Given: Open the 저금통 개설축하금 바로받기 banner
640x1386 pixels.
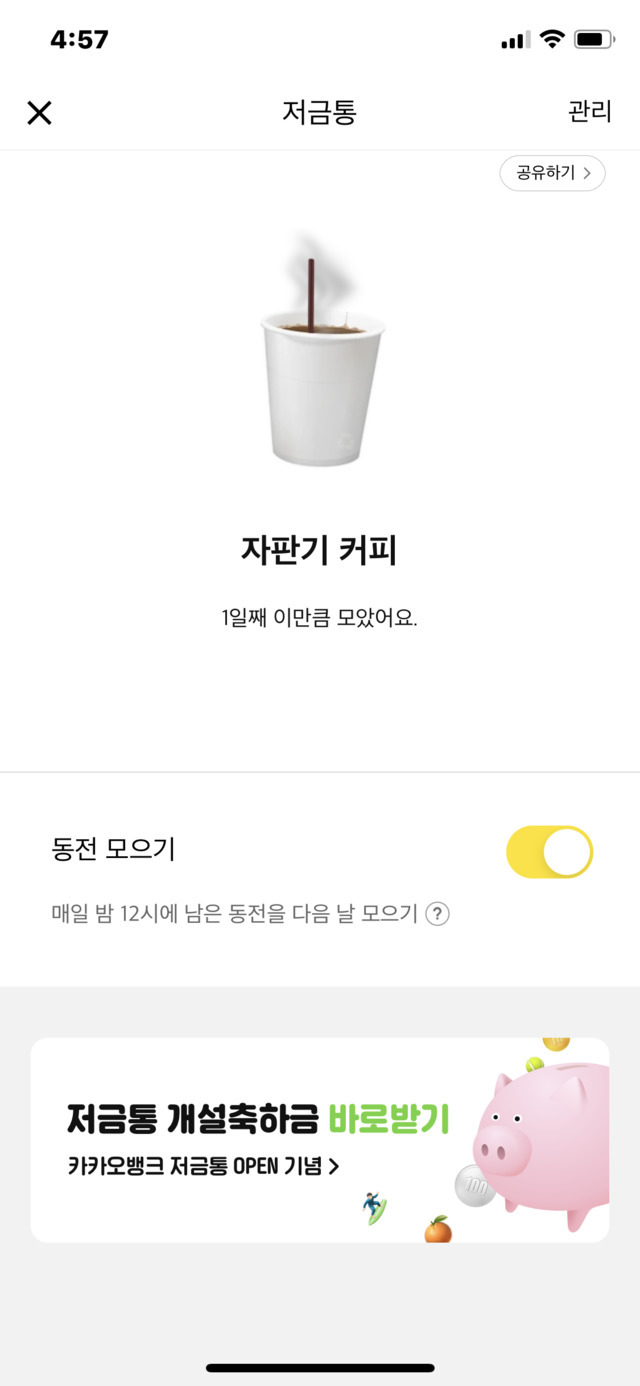Looking at the screenshot, I should [x=320, y=1140].
